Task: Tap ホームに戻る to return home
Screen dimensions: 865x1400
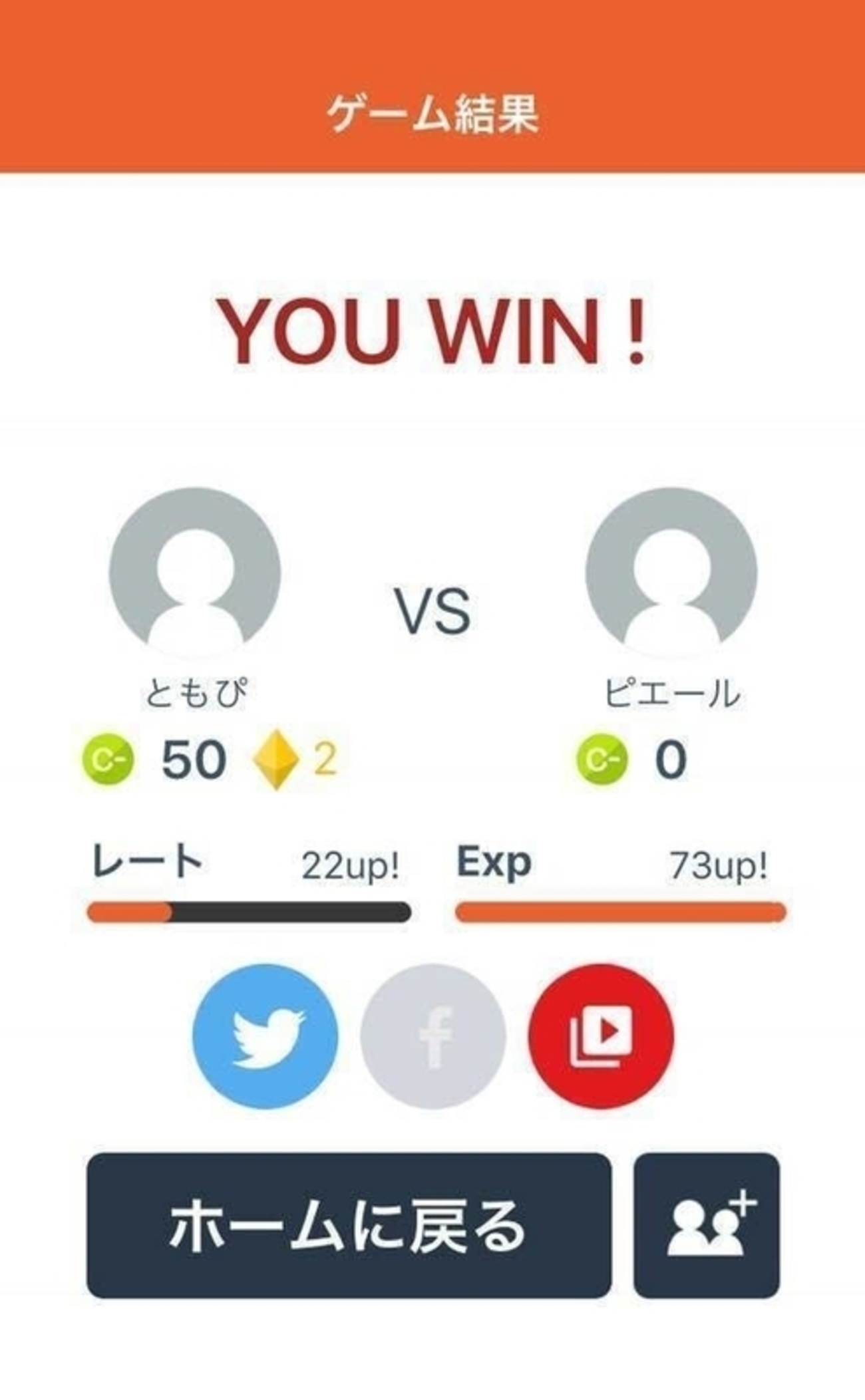Action: (349, 1225)
